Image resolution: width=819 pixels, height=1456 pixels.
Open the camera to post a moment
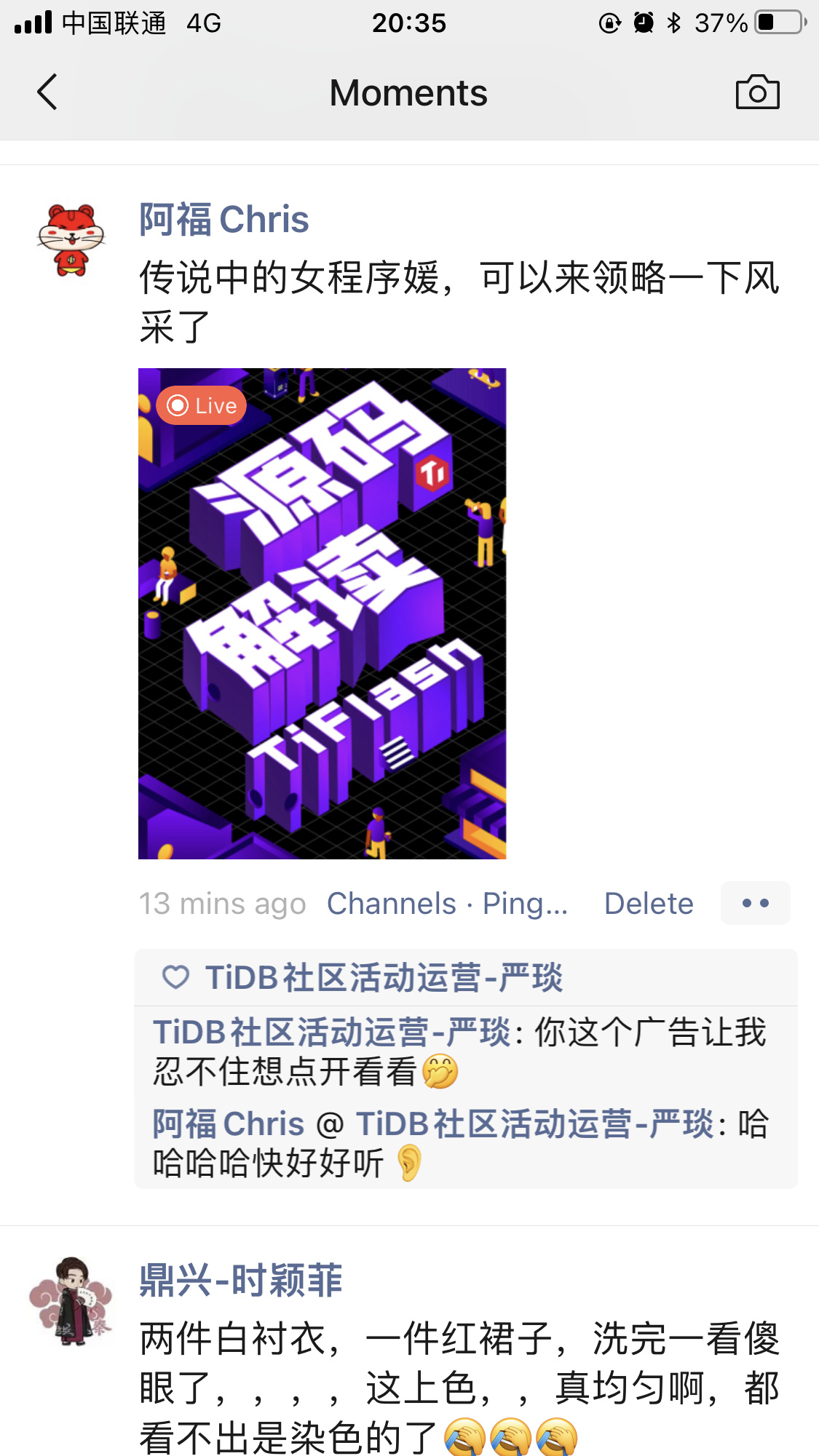tap(757, 92)
